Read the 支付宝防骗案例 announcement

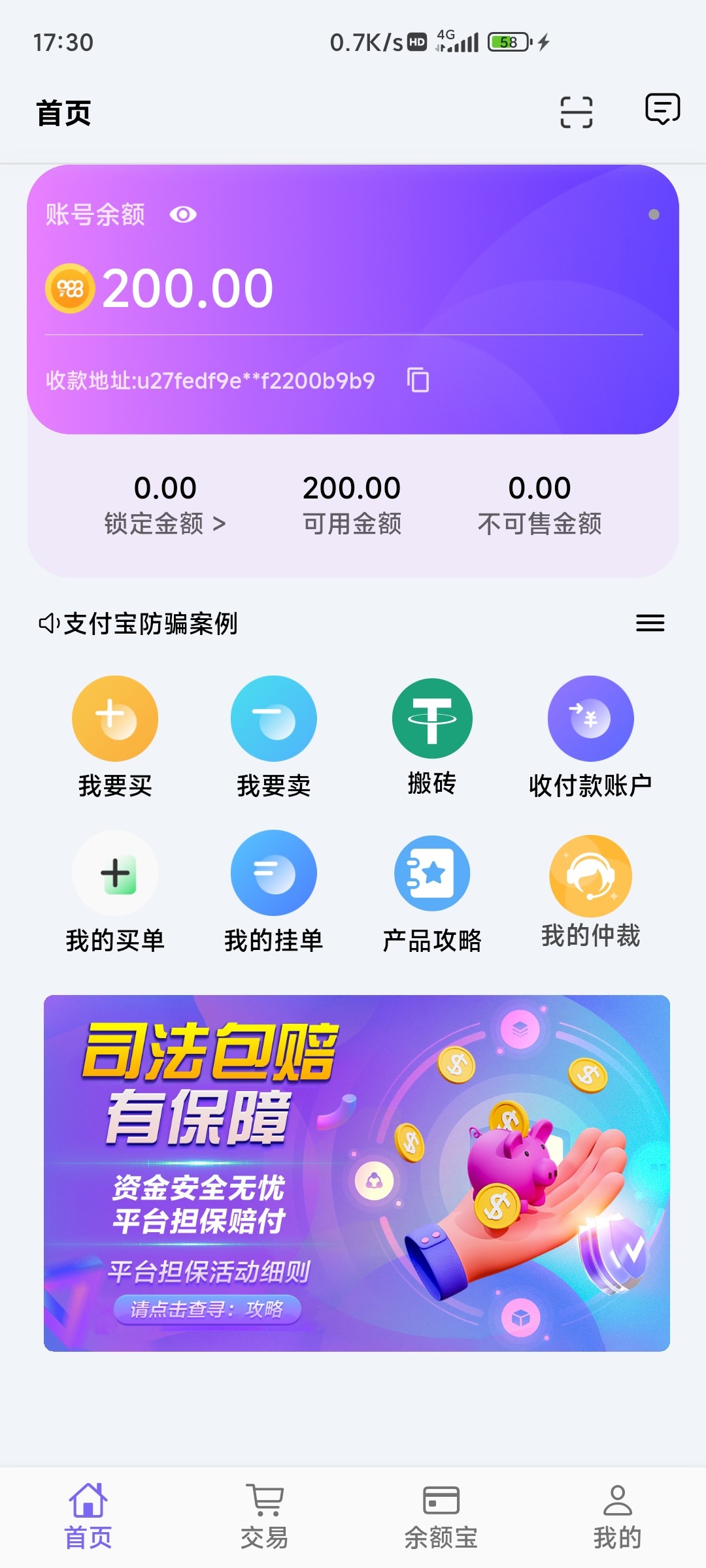point(150,623)
